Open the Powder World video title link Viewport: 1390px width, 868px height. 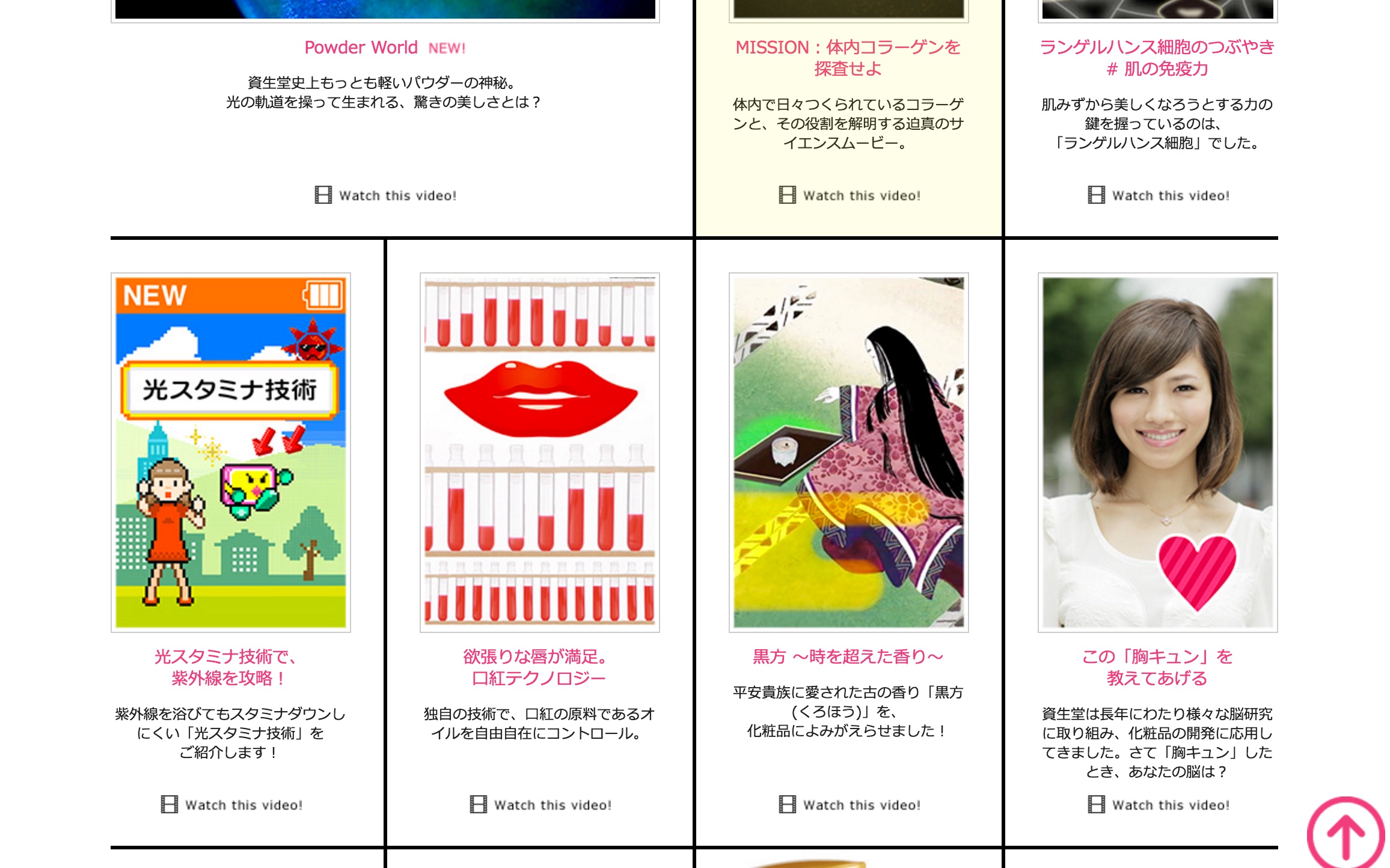(x=361, y=47)
